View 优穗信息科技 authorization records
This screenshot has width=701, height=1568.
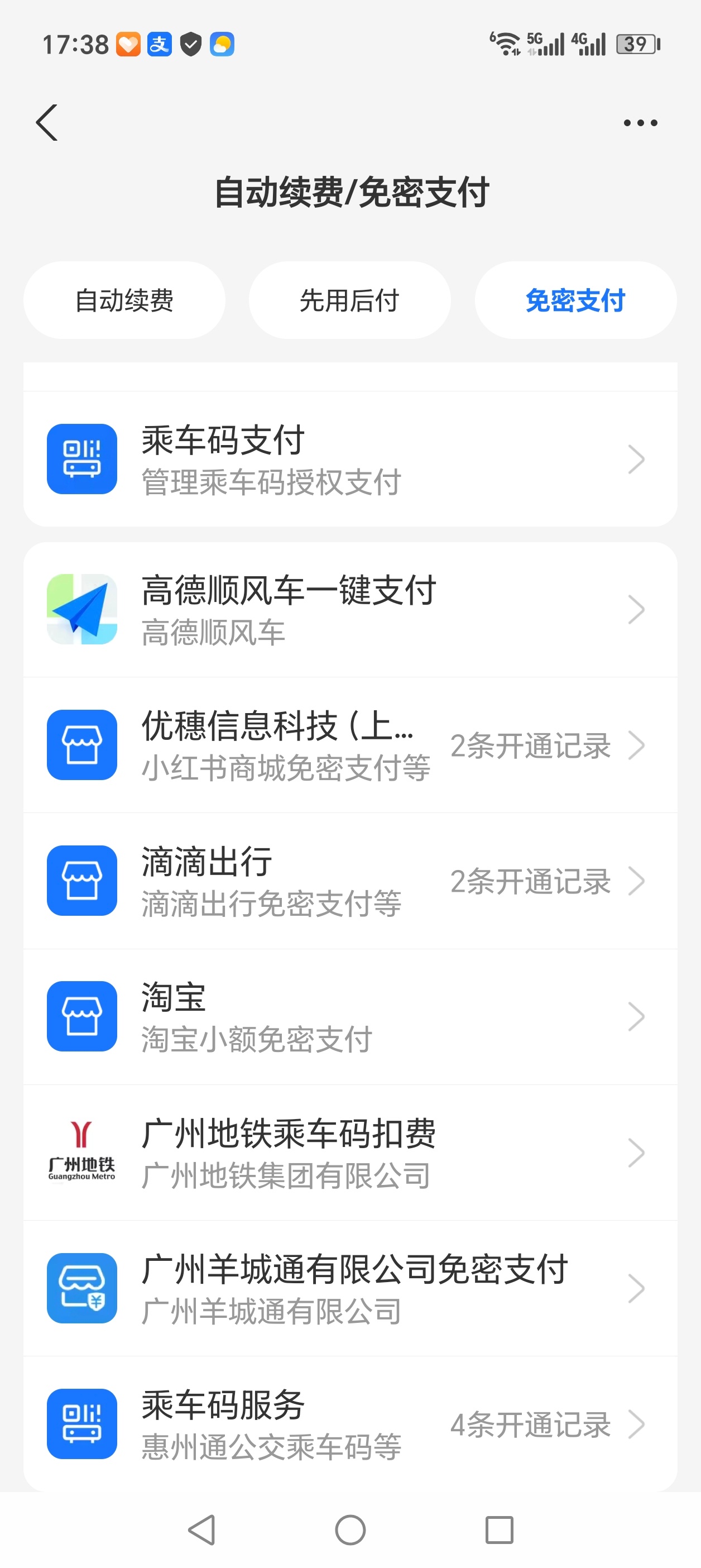click(x=350, y=745)
